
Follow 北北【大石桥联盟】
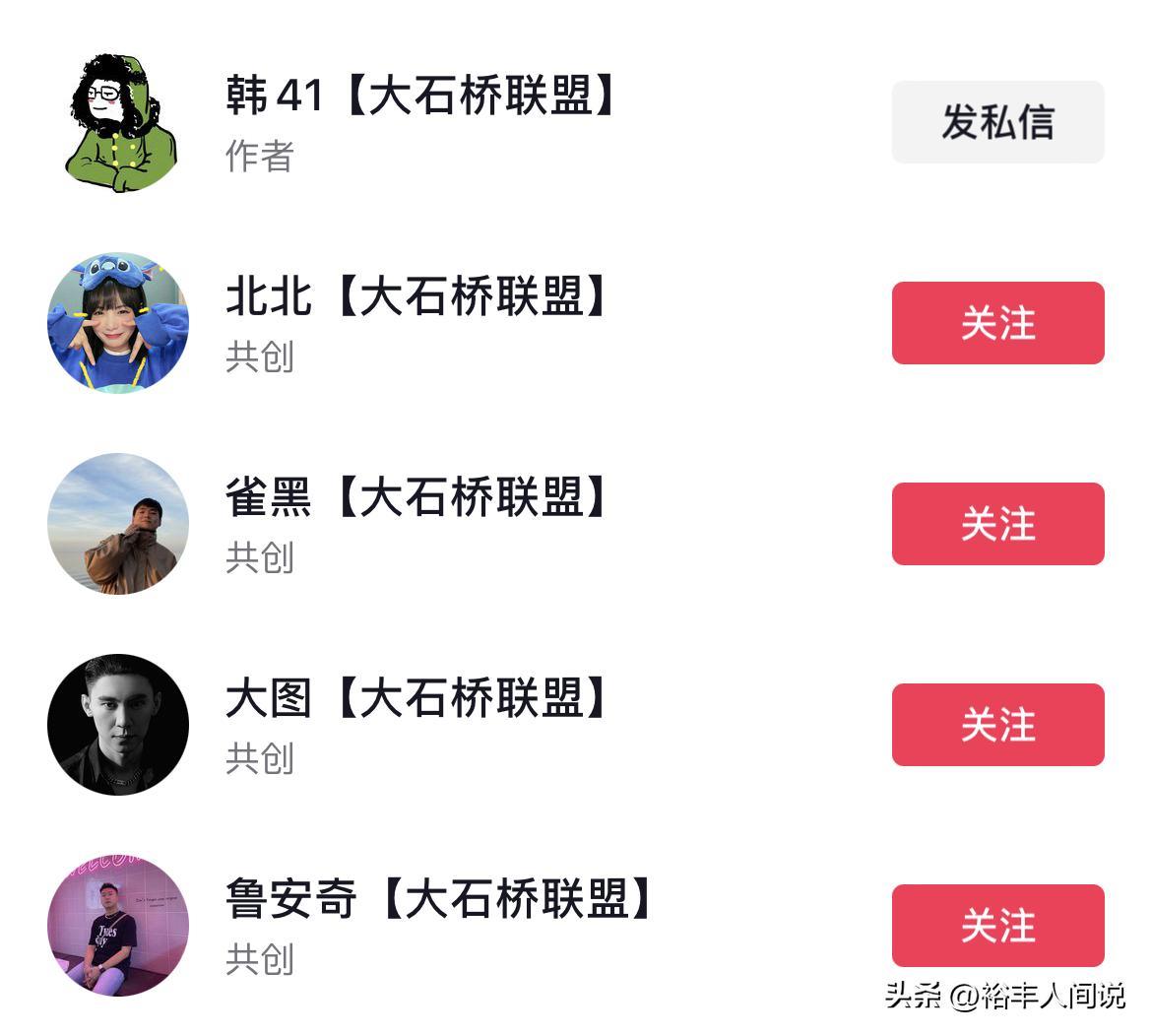pyautogui.click(x=997, y=323)
